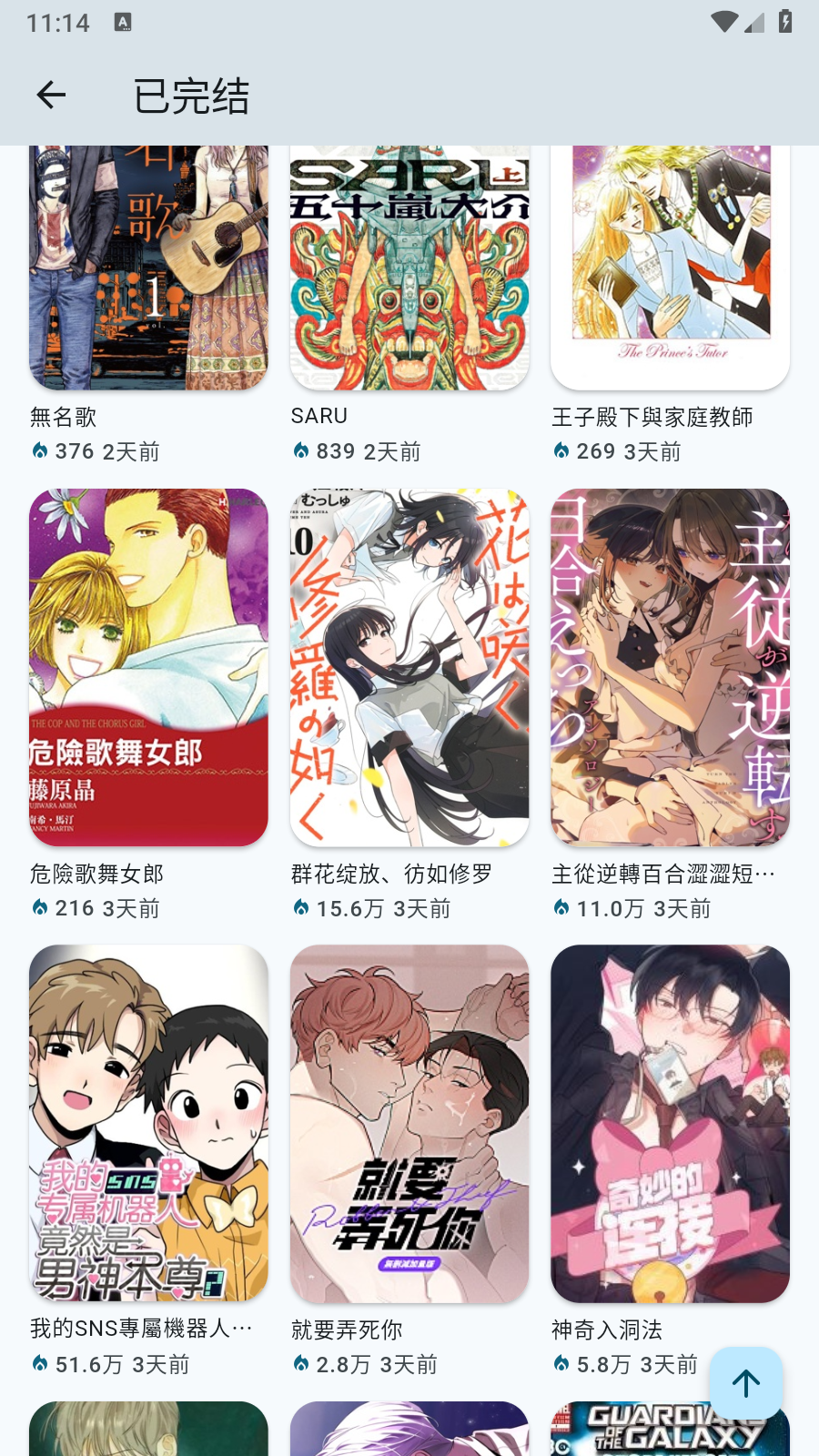
Task: Go back from the 已完结 page
Action: coord(51,95)
